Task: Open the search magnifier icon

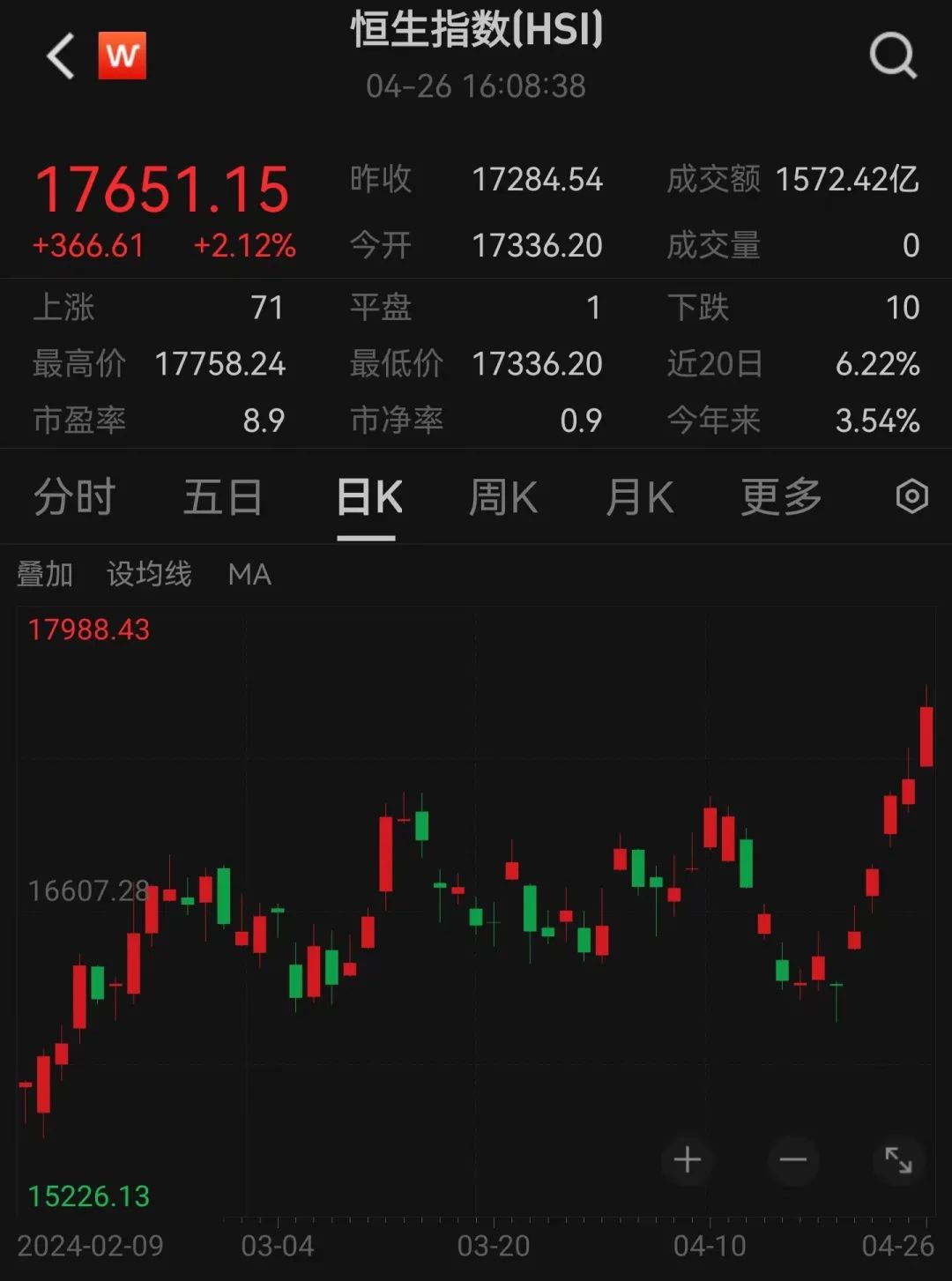Action: [893, 56]
